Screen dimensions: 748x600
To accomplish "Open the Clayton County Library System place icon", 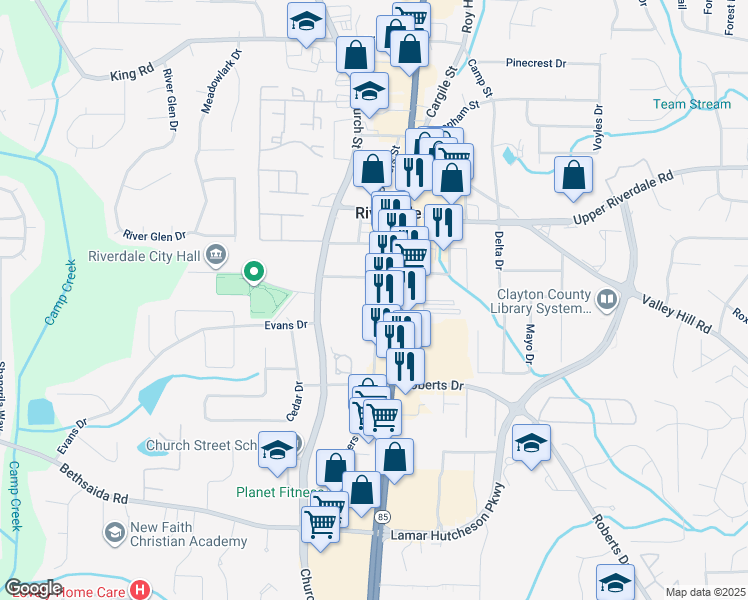I will pyautogui.click(x=608, y=300).
